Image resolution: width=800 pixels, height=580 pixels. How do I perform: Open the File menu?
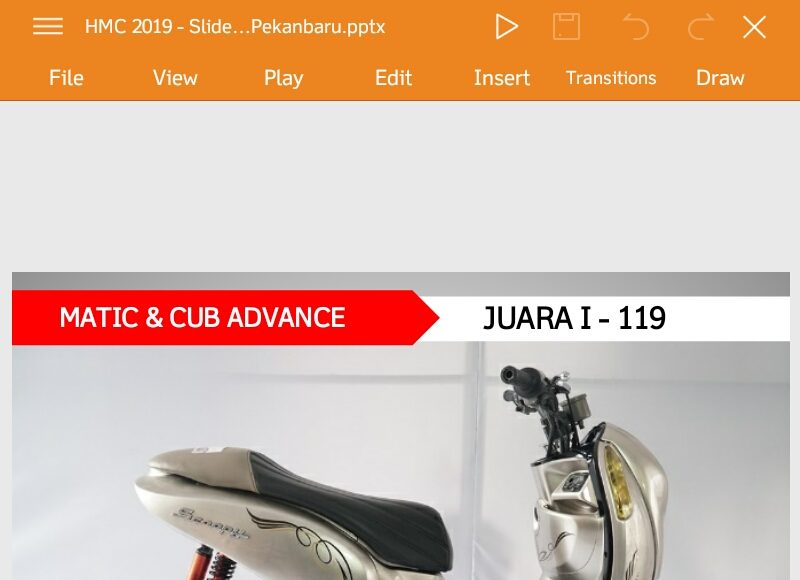(66, 78)
